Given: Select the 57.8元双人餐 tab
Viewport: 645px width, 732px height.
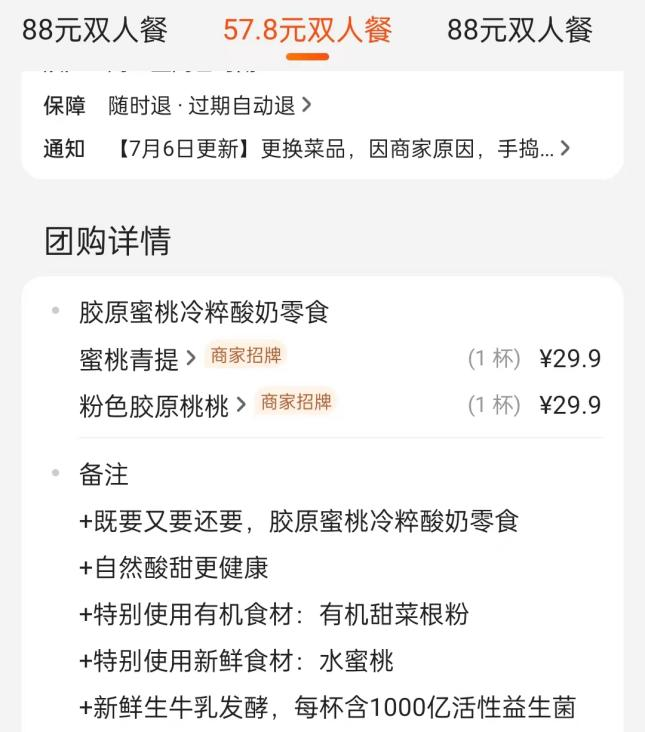Looking at the screenshot, I should pos(307,30).
